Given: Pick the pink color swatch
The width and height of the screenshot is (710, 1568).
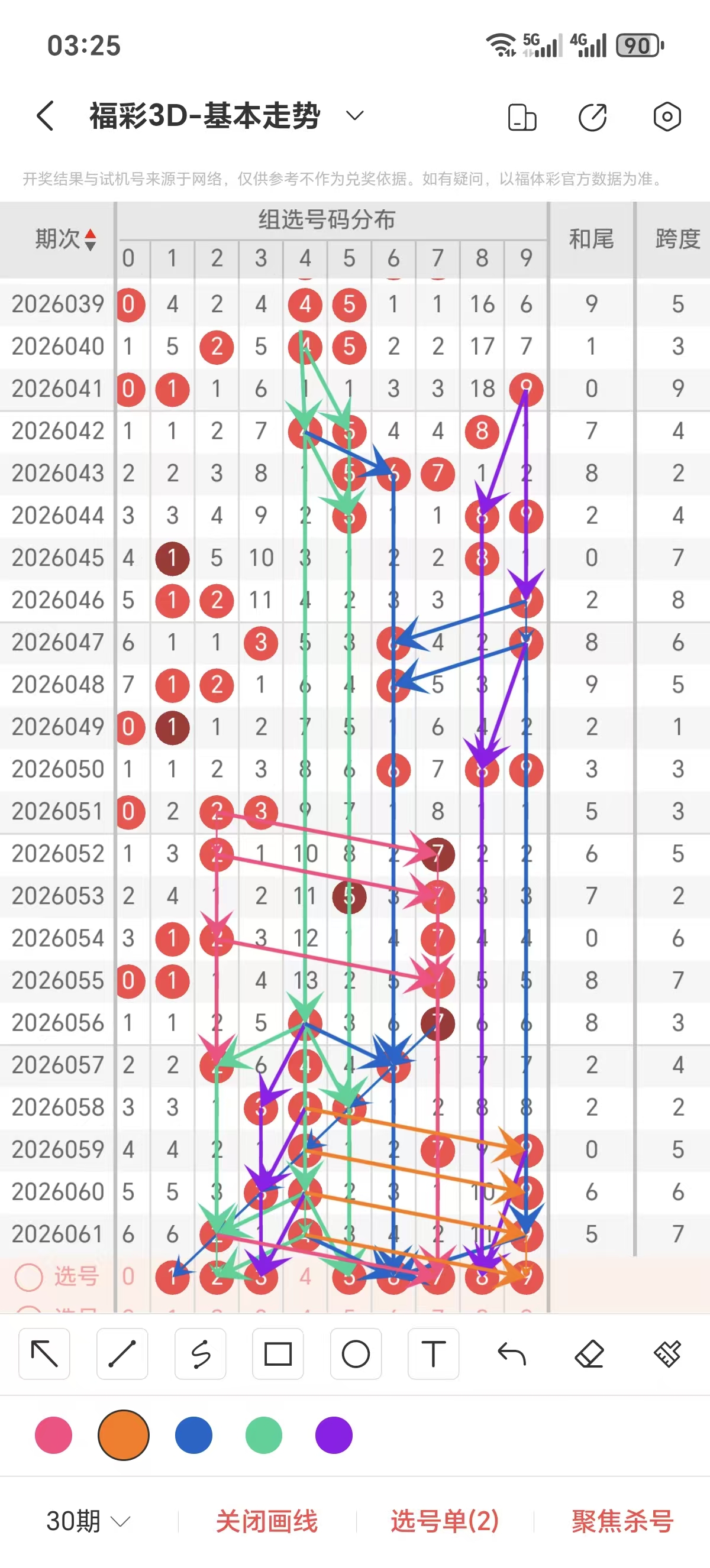Looking at the screenshot, I should 54,1435.
